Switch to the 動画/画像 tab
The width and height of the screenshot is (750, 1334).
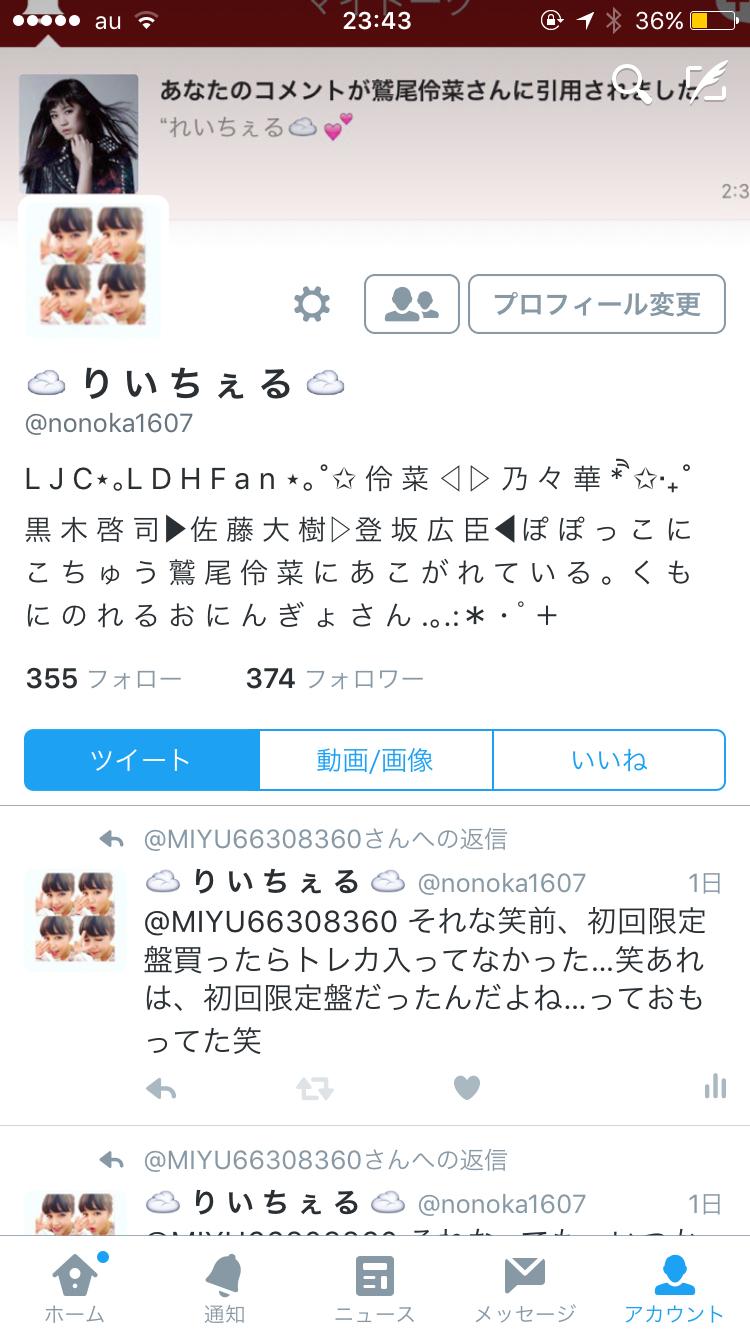point(375,760)
